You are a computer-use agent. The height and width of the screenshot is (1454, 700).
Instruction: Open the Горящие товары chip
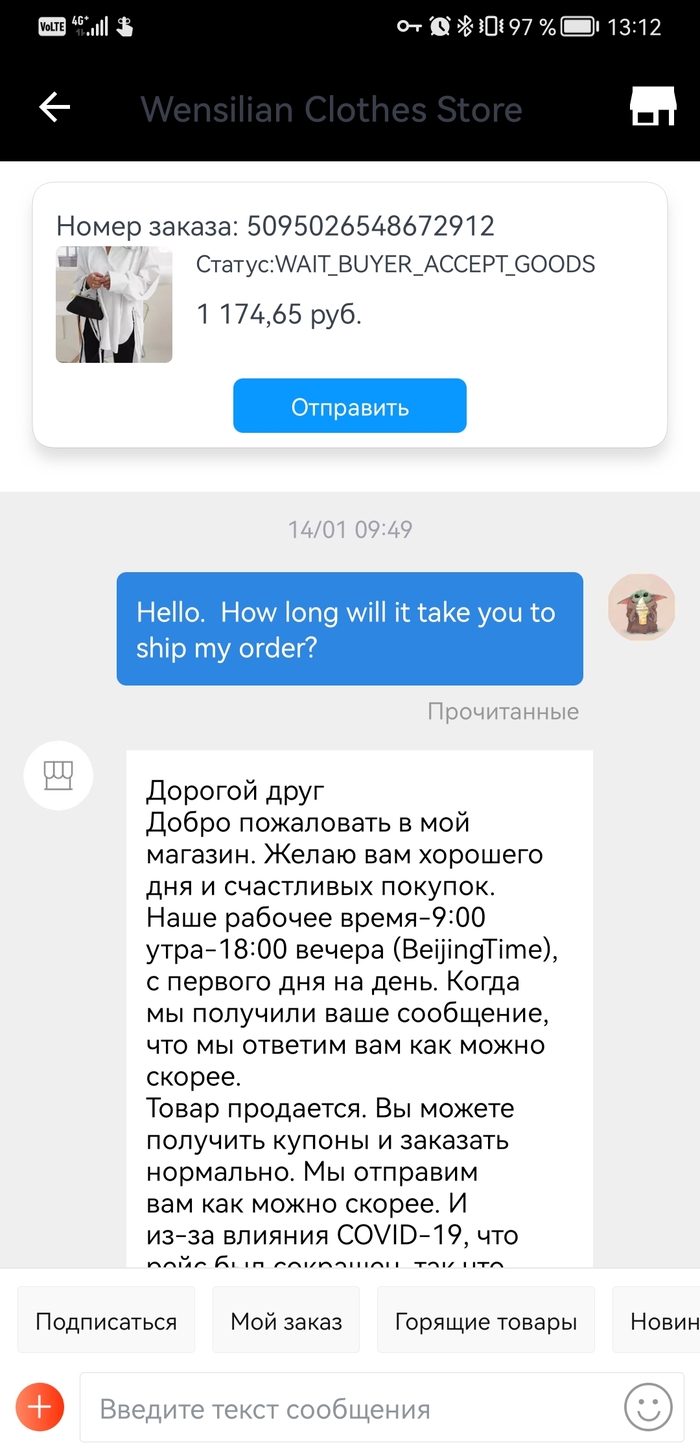[x=486, y=1321]
